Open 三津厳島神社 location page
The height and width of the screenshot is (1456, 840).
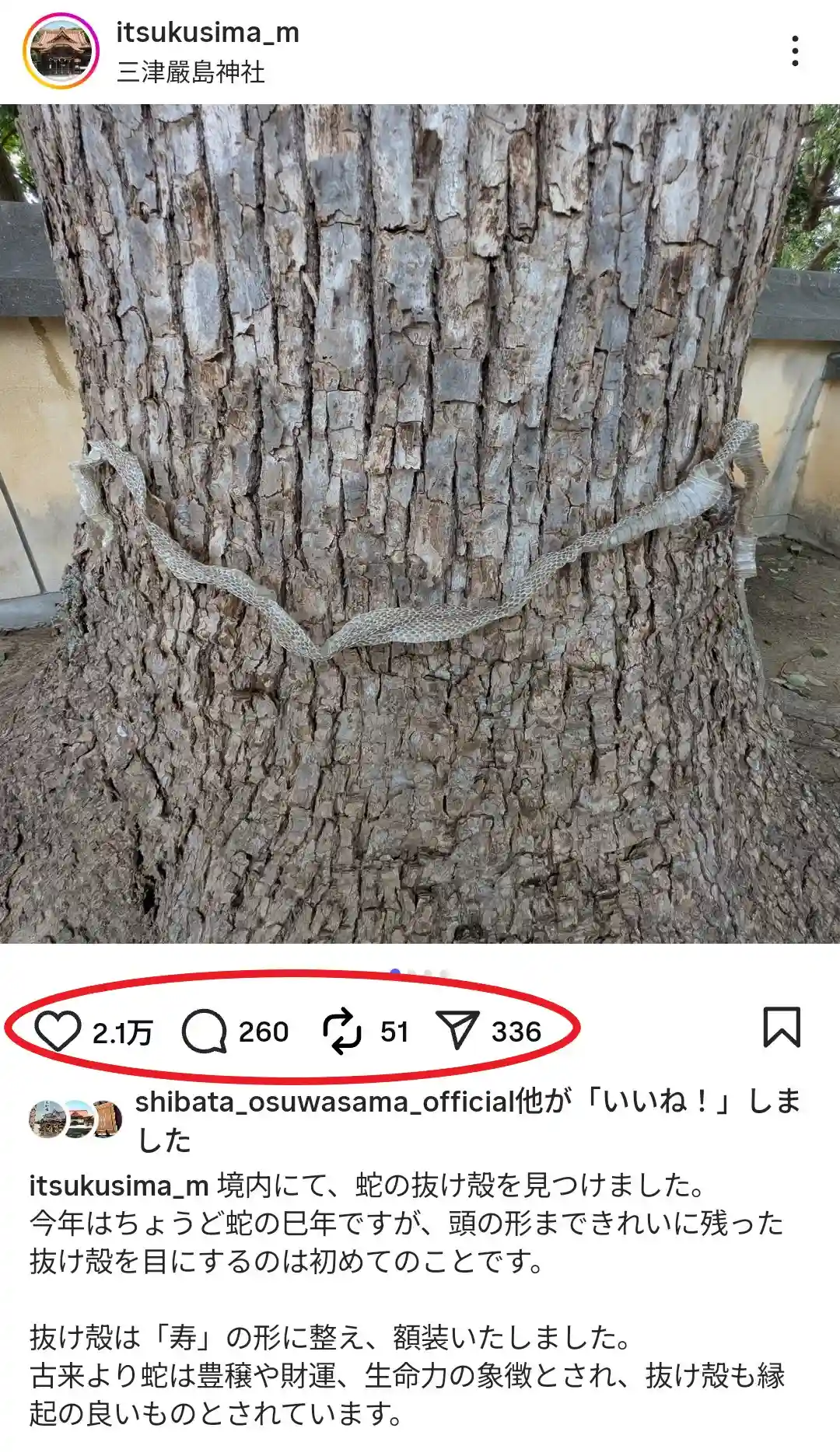click(x=191, y=72)
